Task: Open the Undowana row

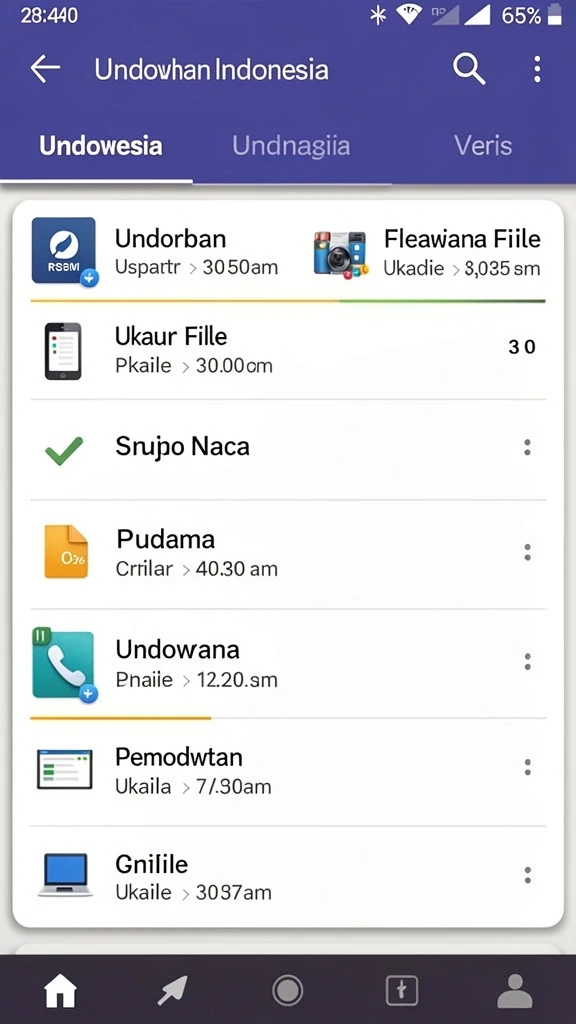Action: [x=288, y=664]
